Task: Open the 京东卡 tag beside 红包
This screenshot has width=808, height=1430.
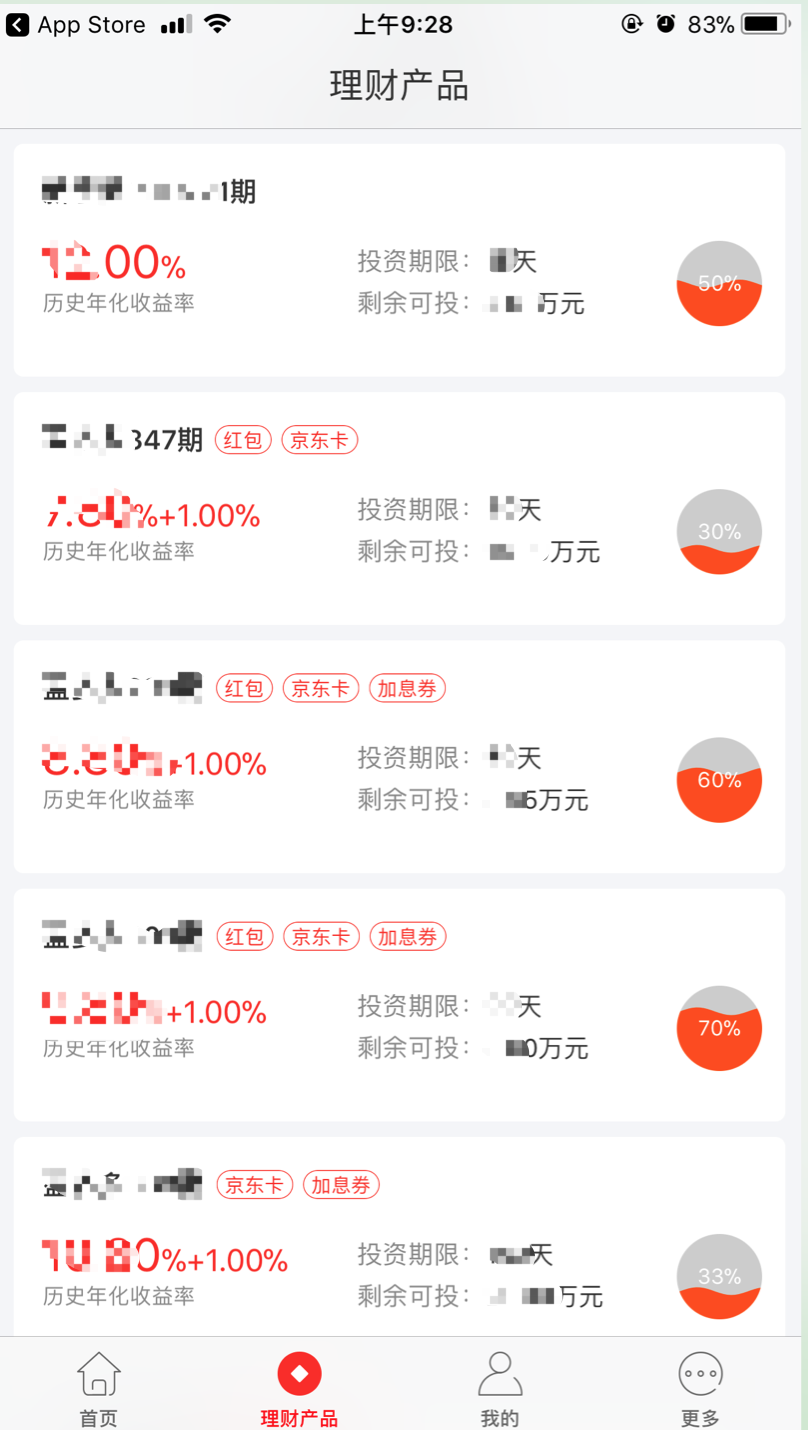Action: click(x=319, y=440)
